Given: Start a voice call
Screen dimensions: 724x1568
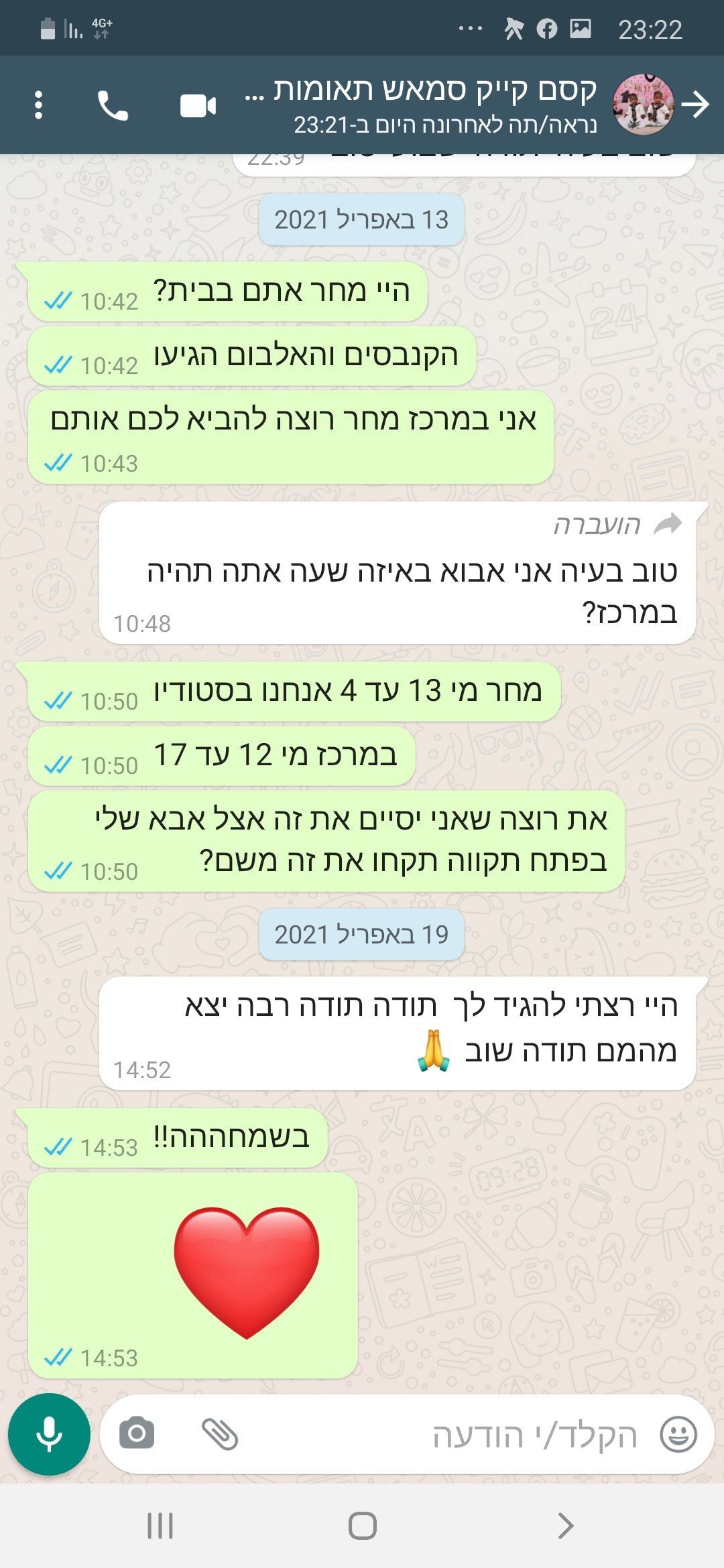Looking at the screenshot, I should 113,105.
